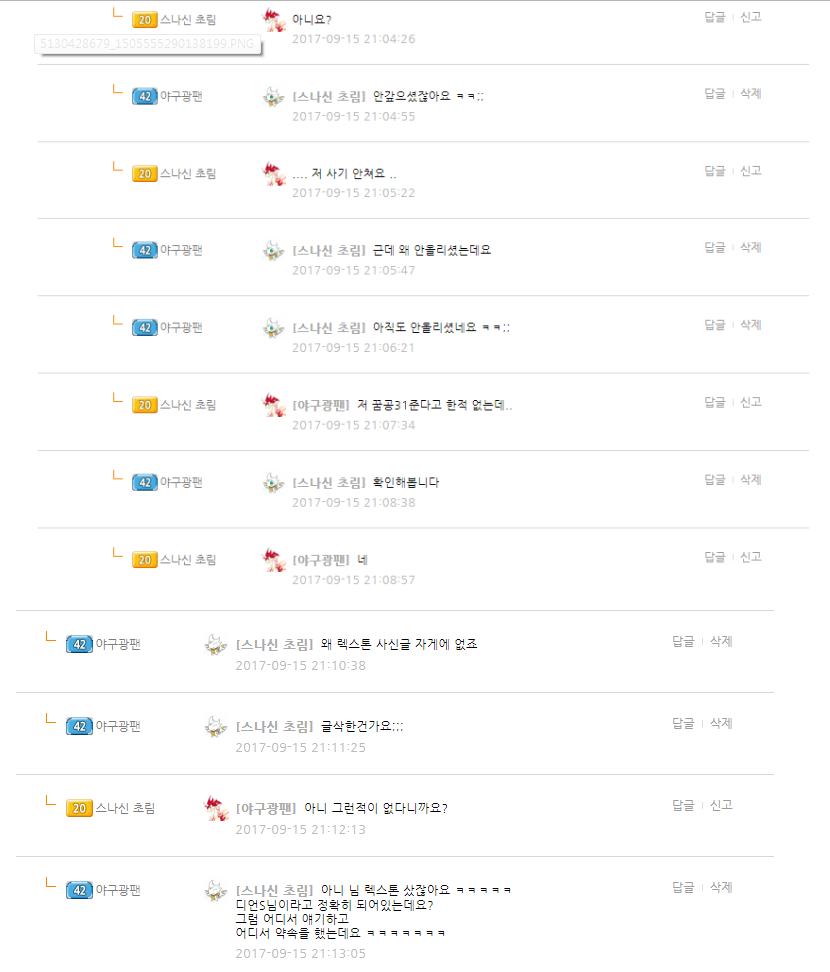830x972 pixels.
Task: Reply to the '글삭한건가요' comment
Action: click(682, 723)
